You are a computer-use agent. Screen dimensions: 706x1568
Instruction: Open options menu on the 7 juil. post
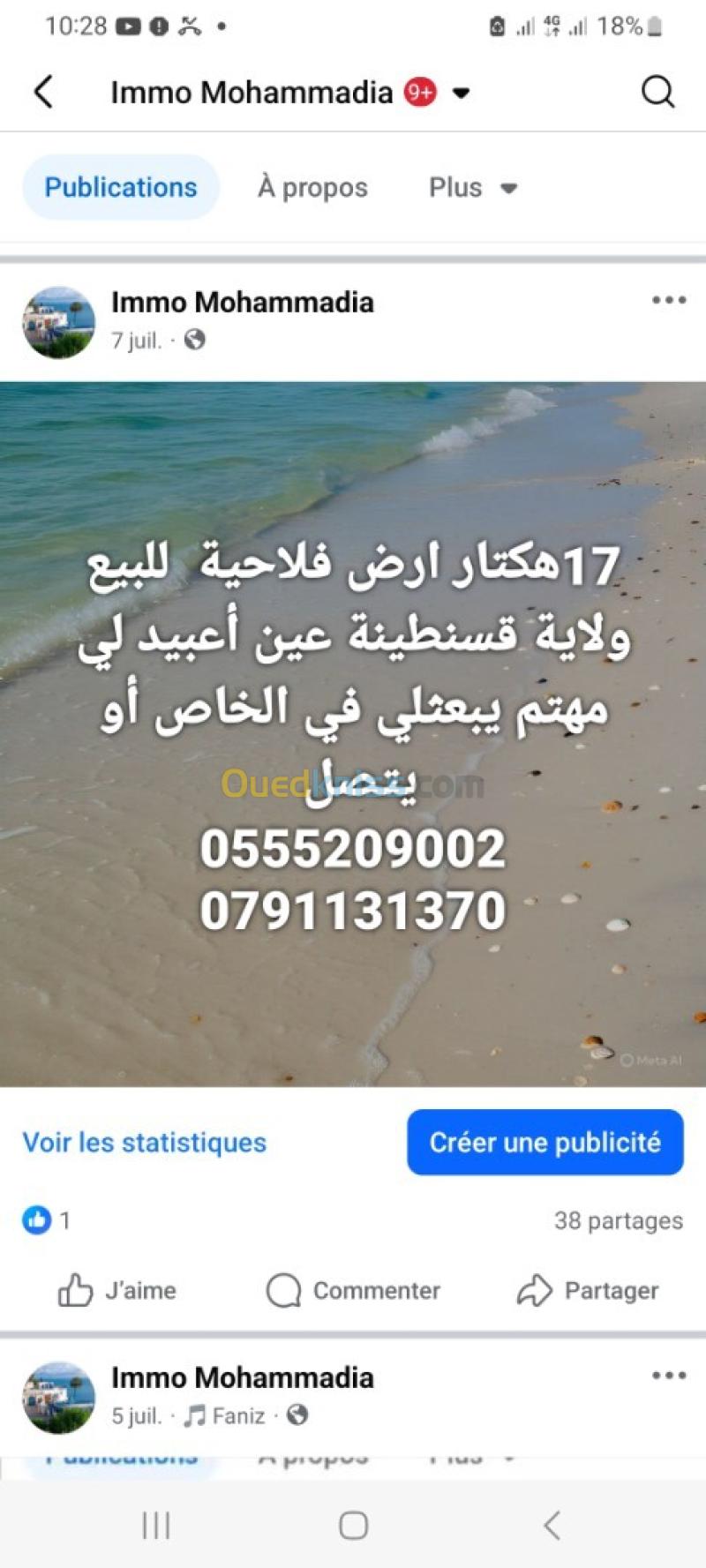click(669, 301)
